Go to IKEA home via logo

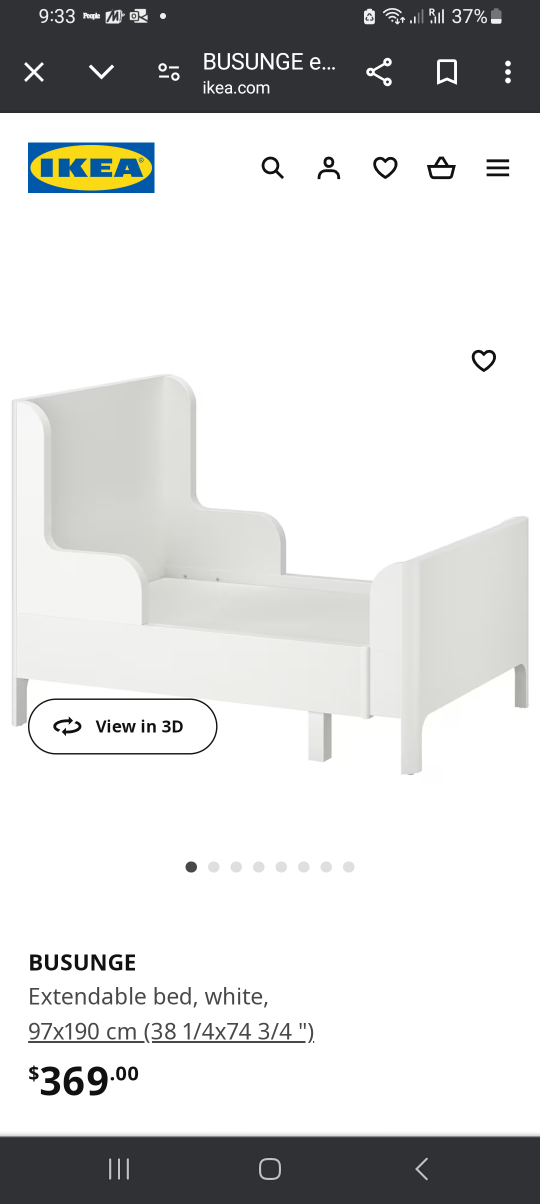91,167
